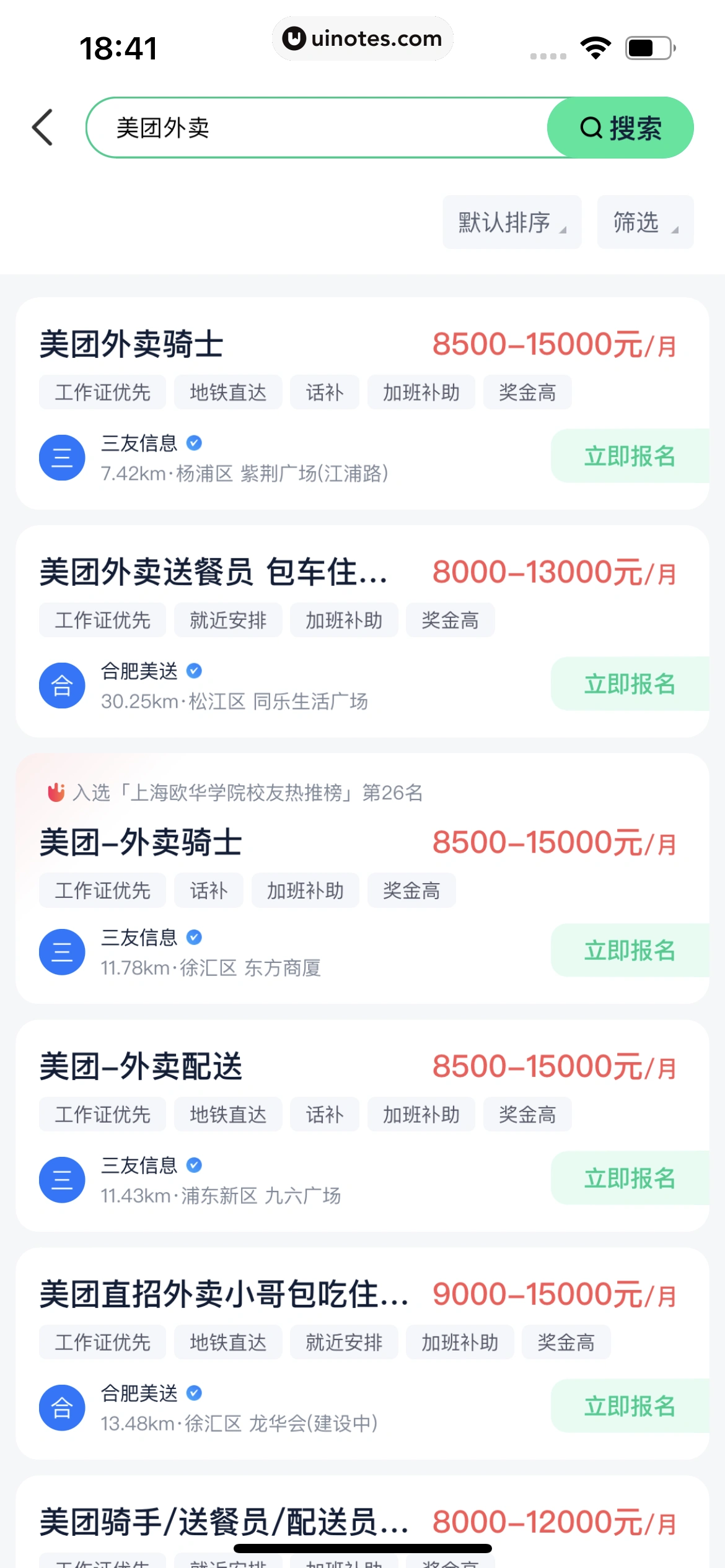Tap the blue verified badge beside 三友信息
725x1568 pixels.
coord(194,443)
